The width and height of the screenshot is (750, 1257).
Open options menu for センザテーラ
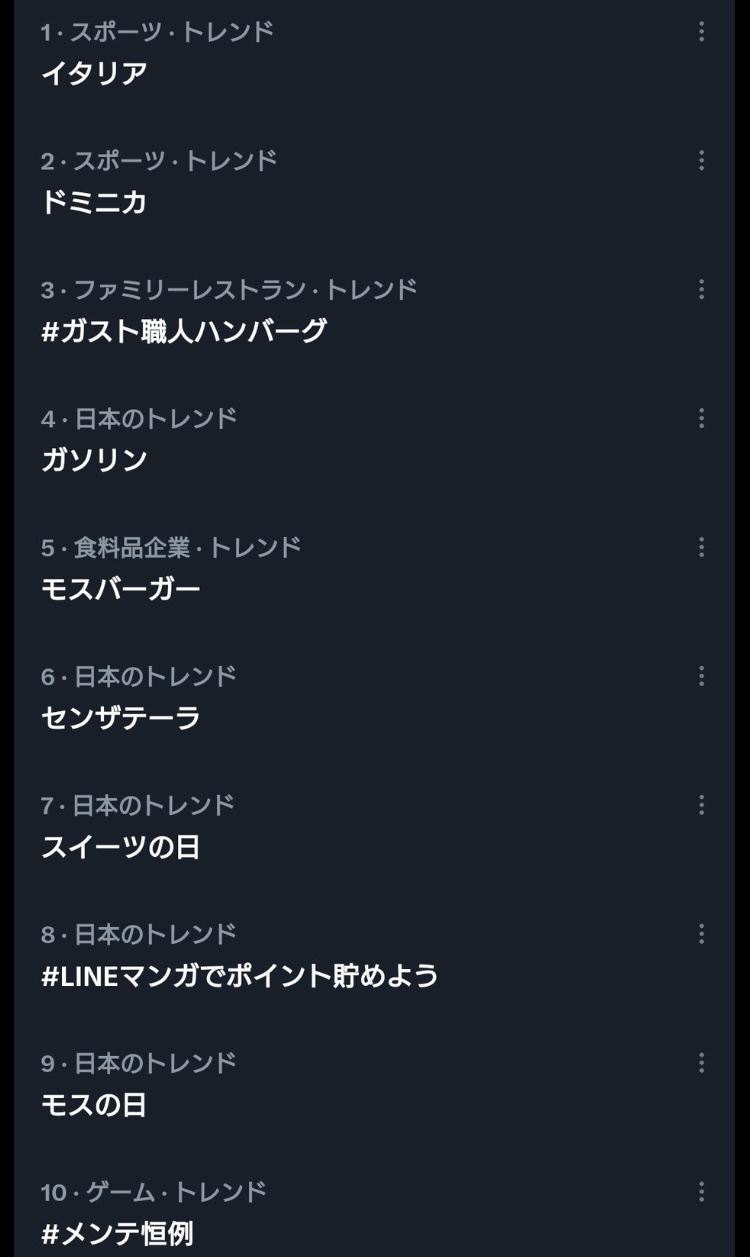(701, 676)
